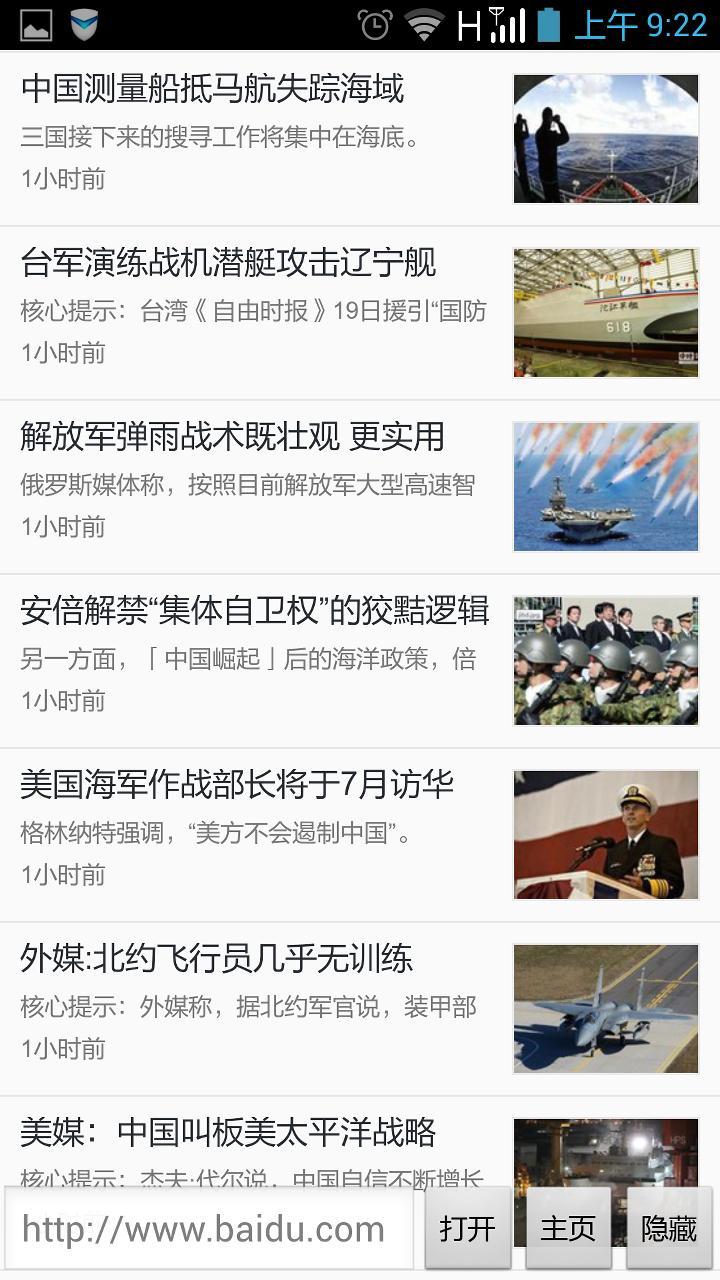
Task: Hide the address bar using 隐藏
Action: pyautogui.click(x=669, y=1229)
